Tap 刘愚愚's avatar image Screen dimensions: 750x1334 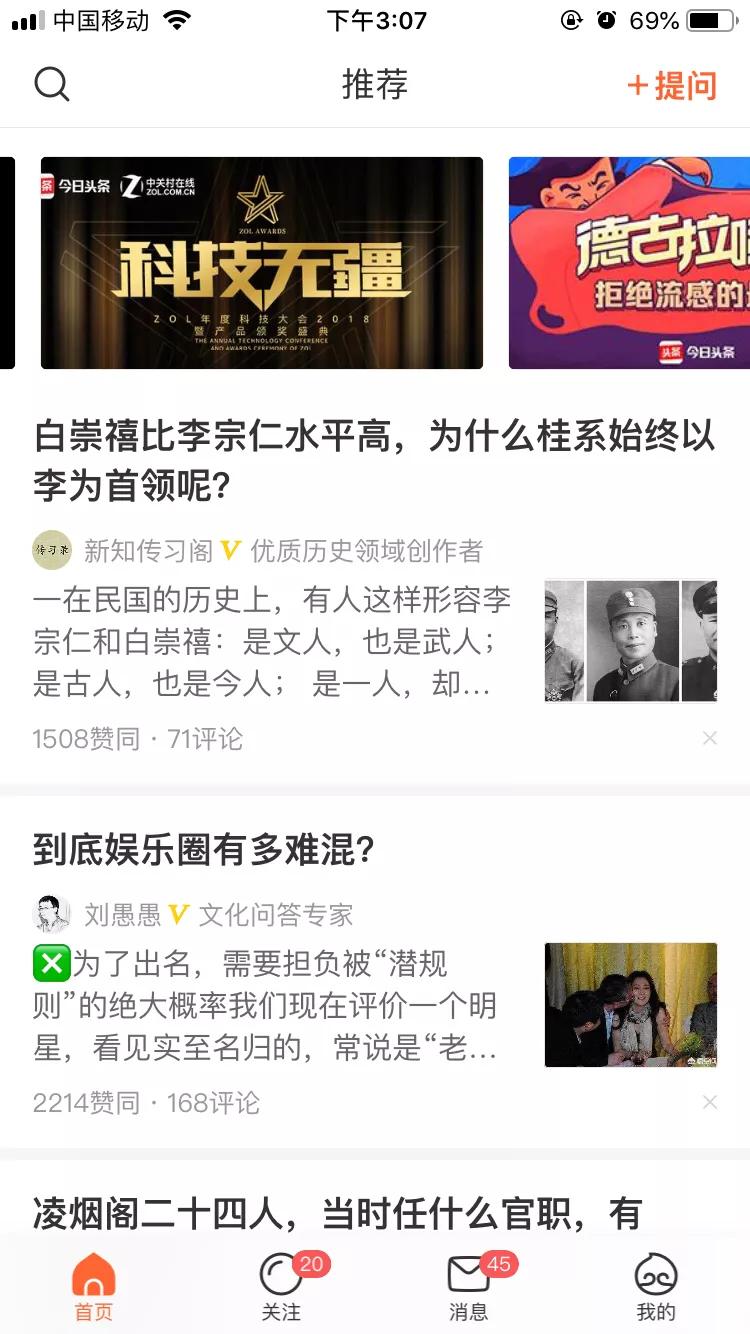pos(52,913)
